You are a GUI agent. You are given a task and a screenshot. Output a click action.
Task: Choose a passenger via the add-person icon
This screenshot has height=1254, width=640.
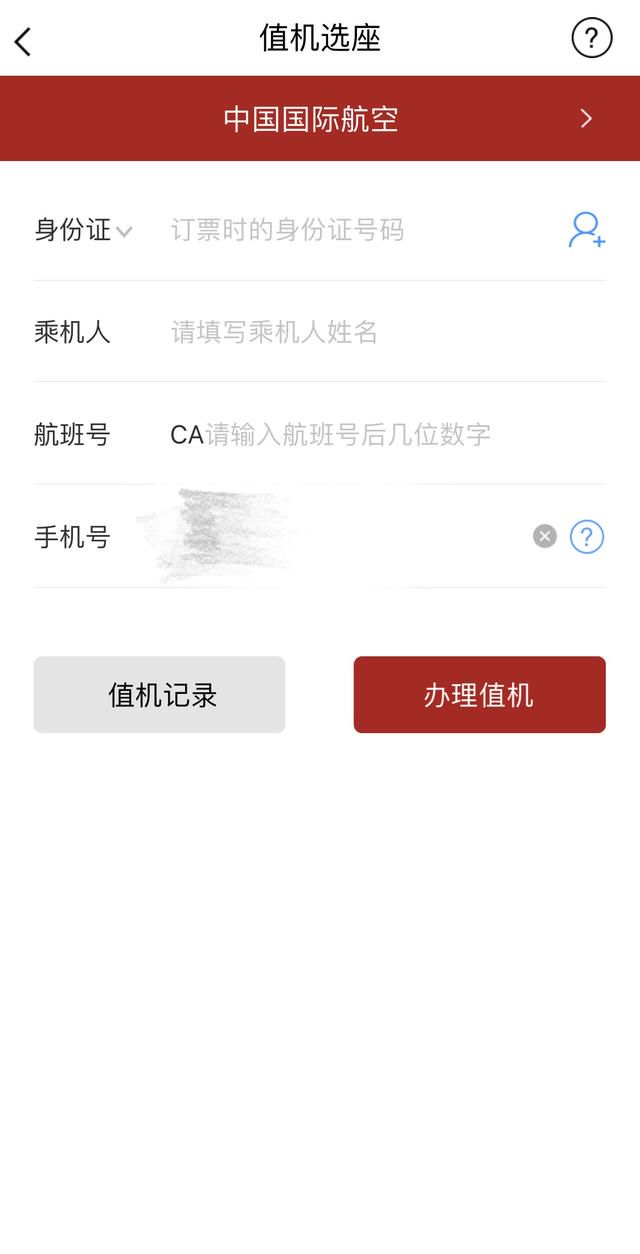(587, 230)
